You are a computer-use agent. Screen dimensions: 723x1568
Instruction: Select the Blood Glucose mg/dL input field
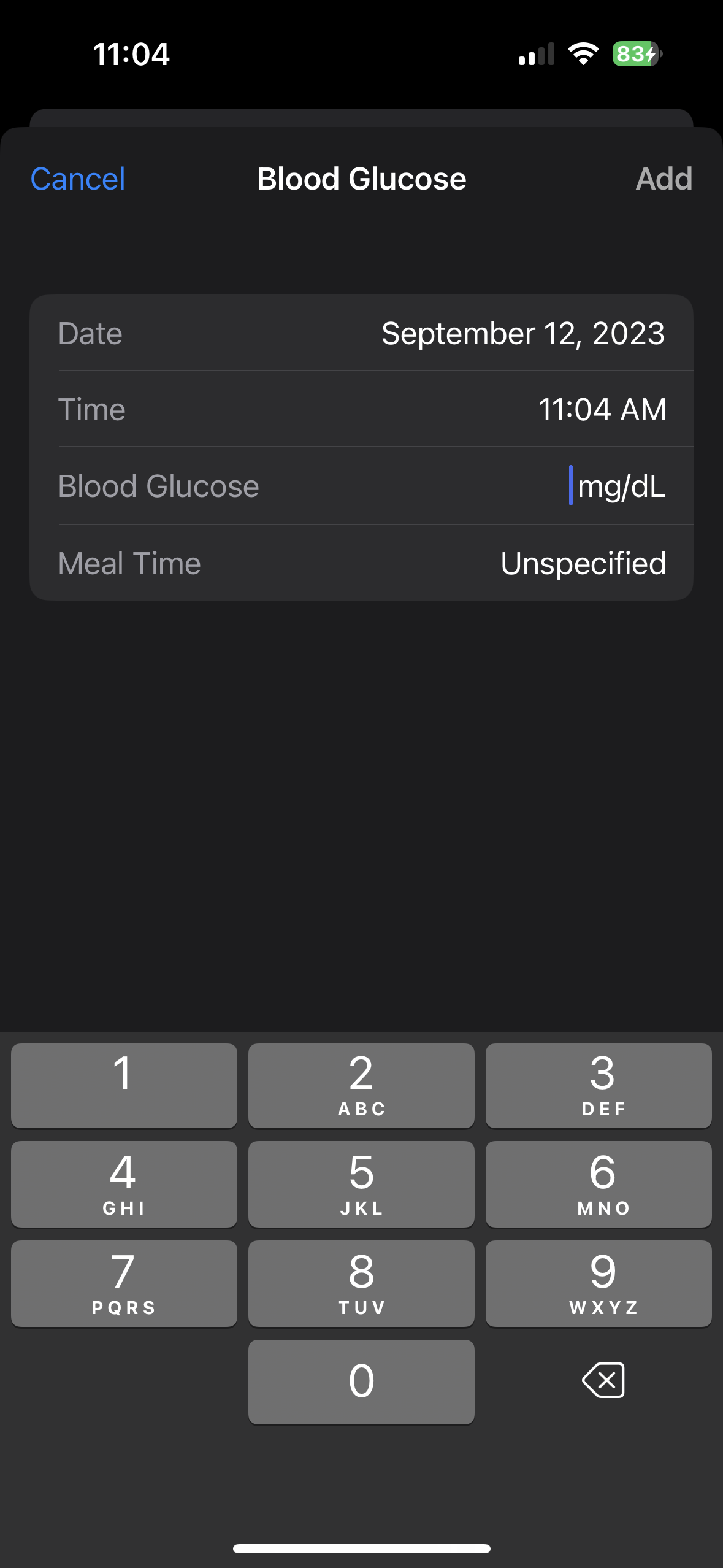[x=619, y=485]
